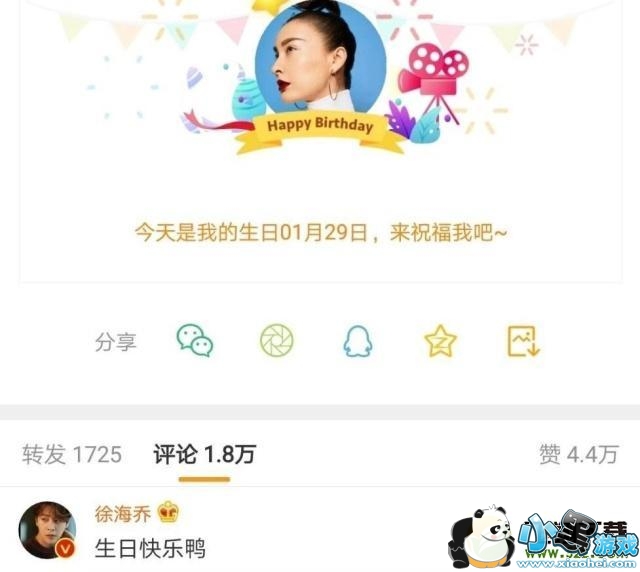Share to WeChat Moments
The height and width of the screenshot is (572, 640).
click(277, 341)
